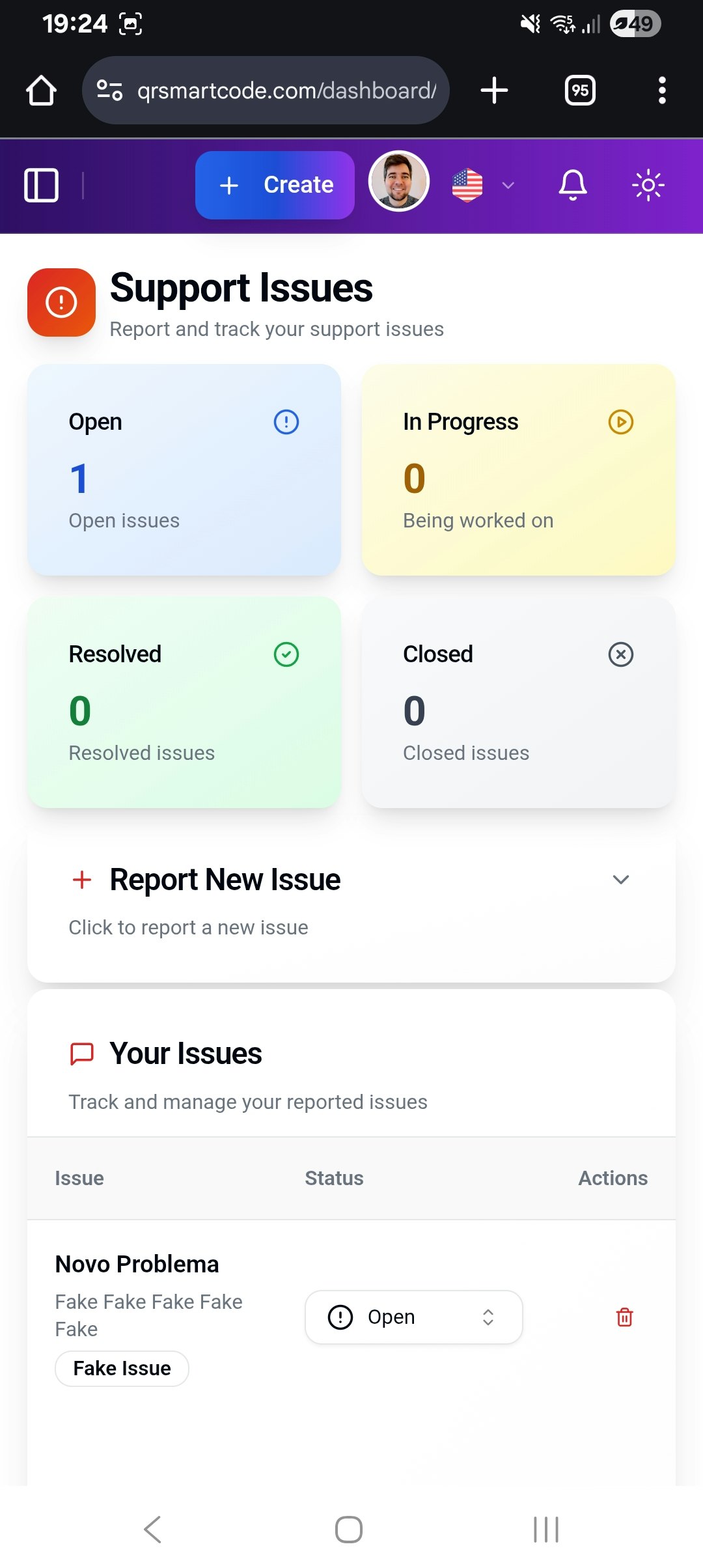
Task: Open the user profile avatar
Action: click(x=398, y=182)
